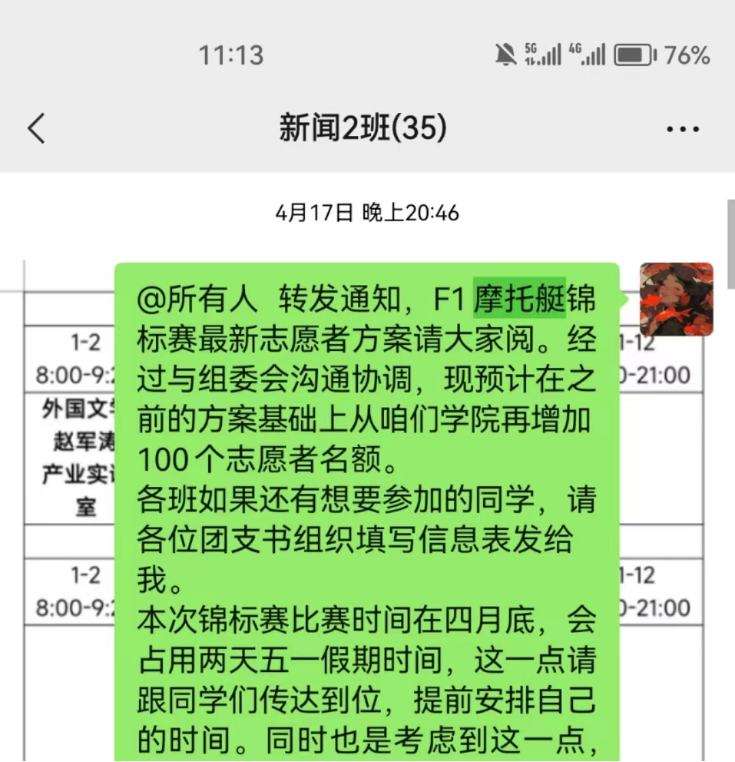This screenshot has height=762, width=735.
Task: Go back from the 新闻2班 chat
Action: coord(37,129)
